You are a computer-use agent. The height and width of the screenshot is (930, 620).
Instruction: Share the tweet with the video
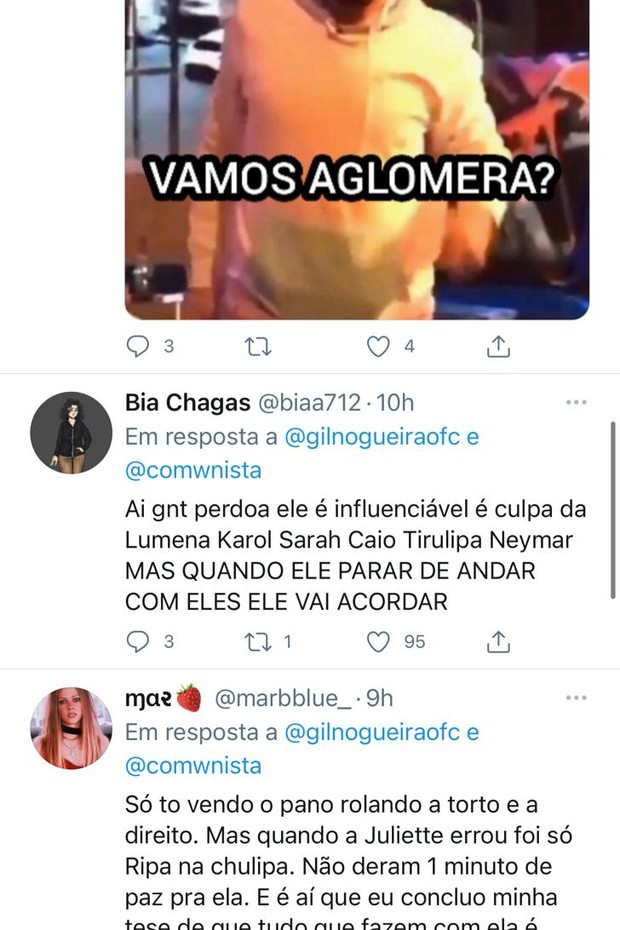[498, 346]
